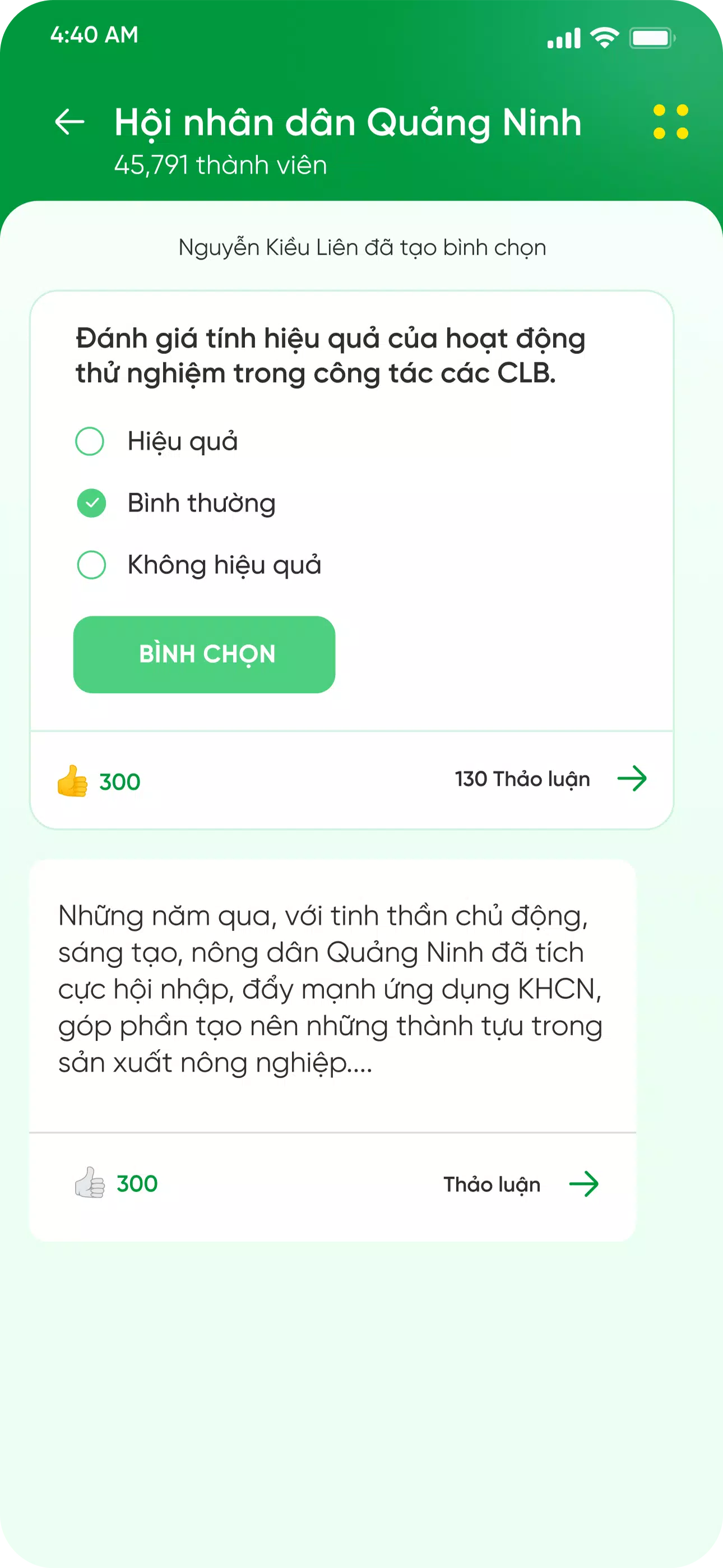Like the poll with yellow thumbs-up

(73, 781)
